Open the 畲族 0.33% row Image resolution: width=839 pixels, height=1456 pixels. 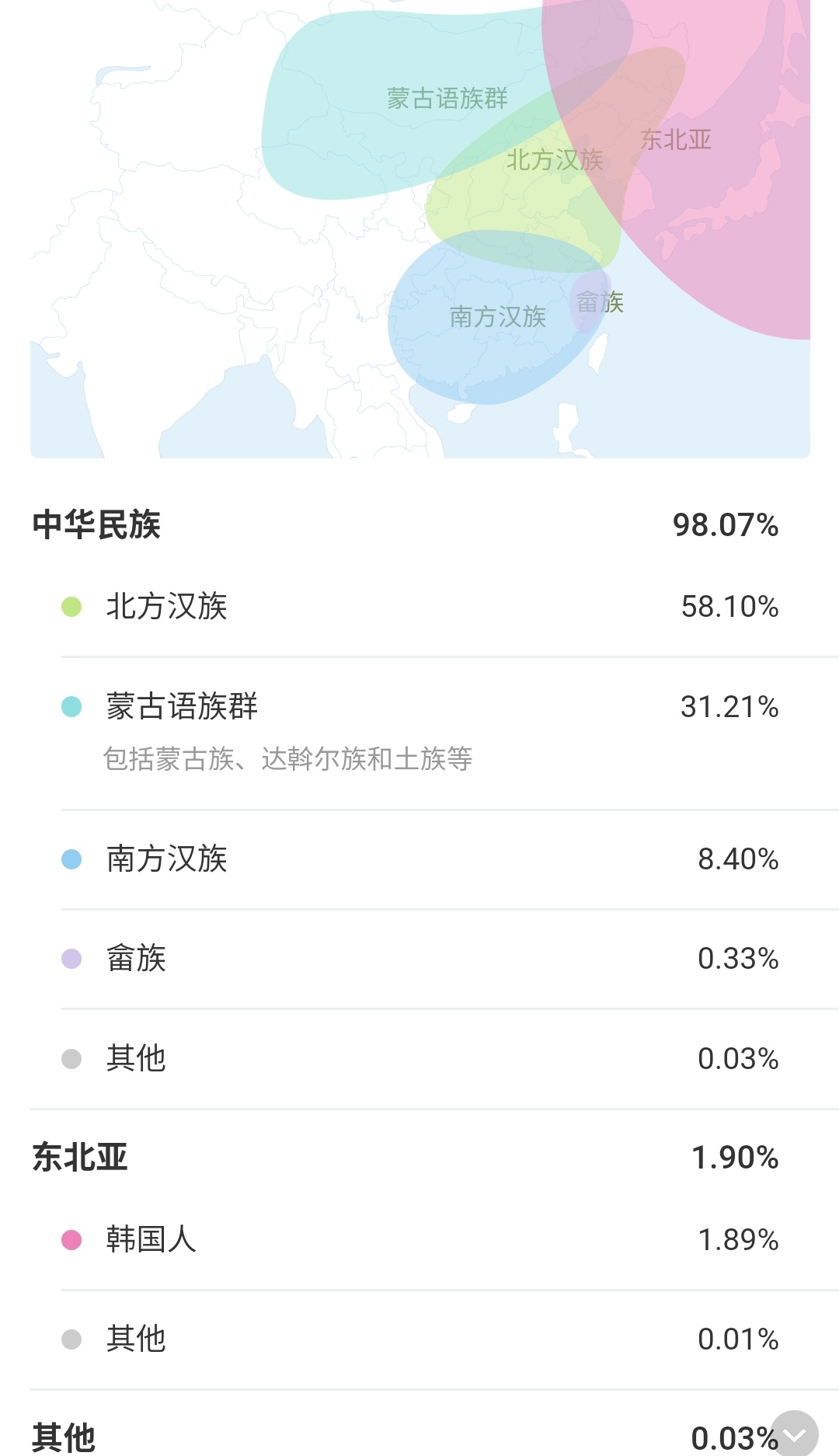(x=434, y=959)
